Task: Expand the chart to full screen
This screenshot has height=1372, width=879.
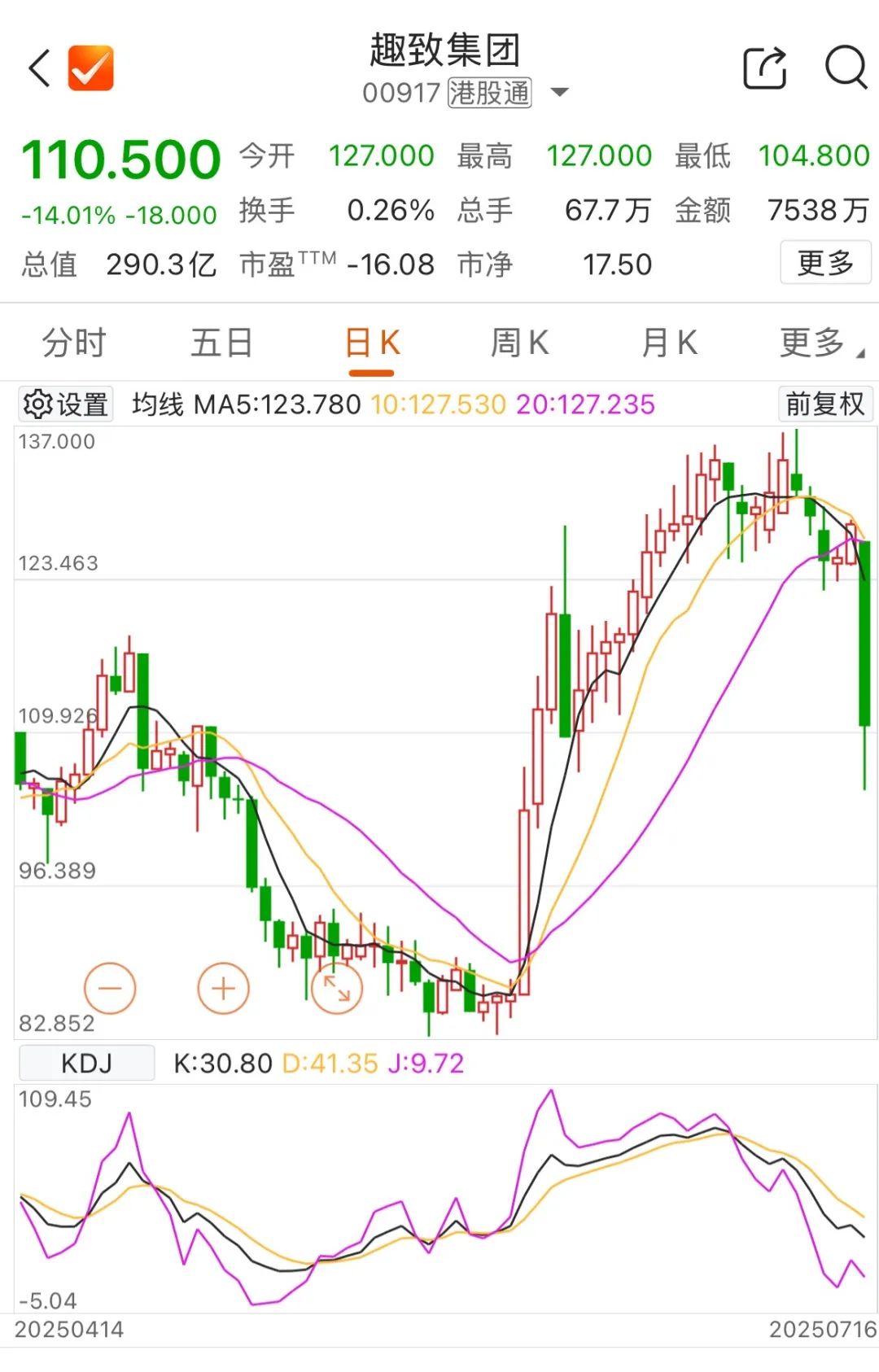Action: [x=336, y=989]
